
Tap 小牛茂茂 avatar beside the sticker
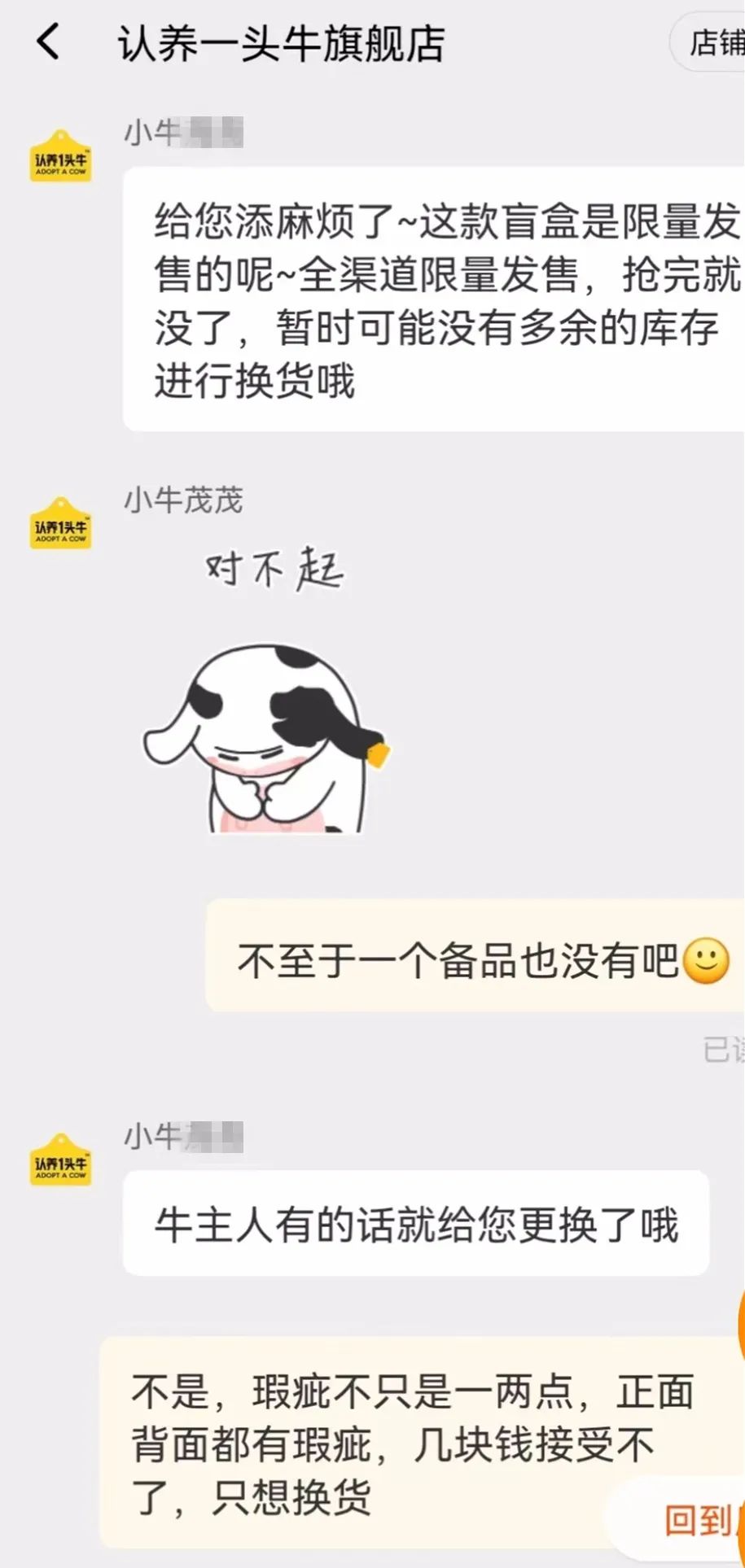[60, 523]
